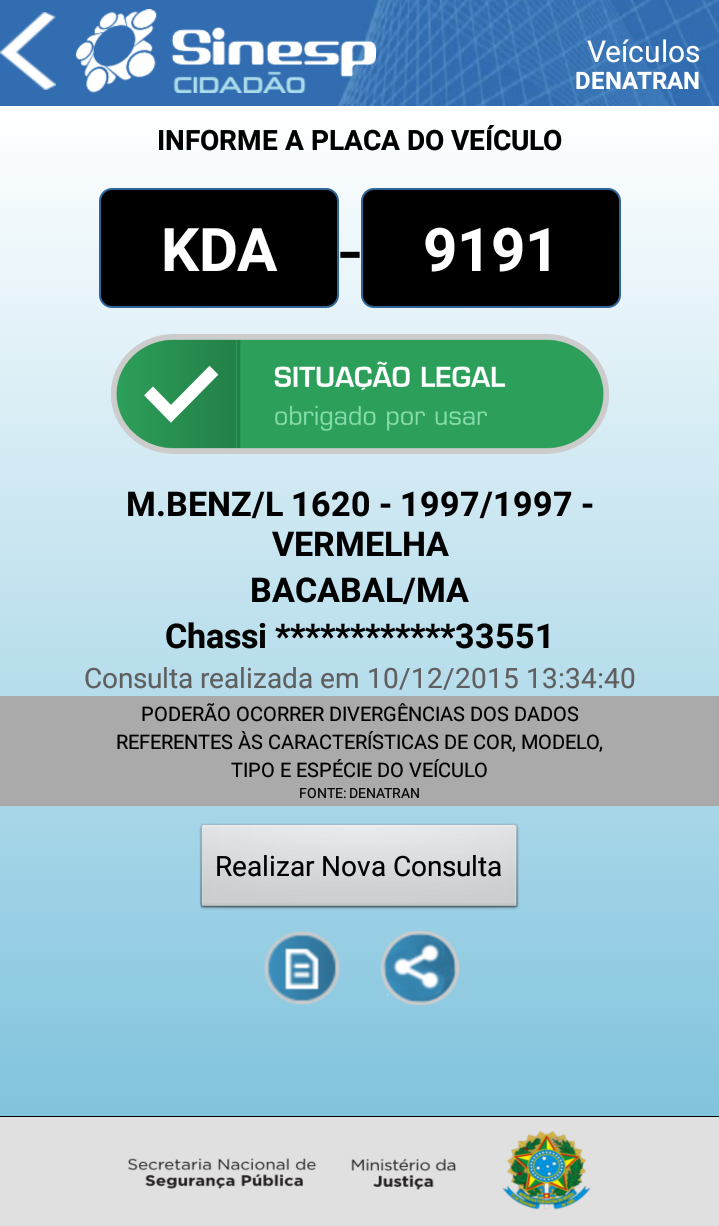Screen dimensions: 719x1226
Task: Open the document details icon
Action: pos(302,968)
